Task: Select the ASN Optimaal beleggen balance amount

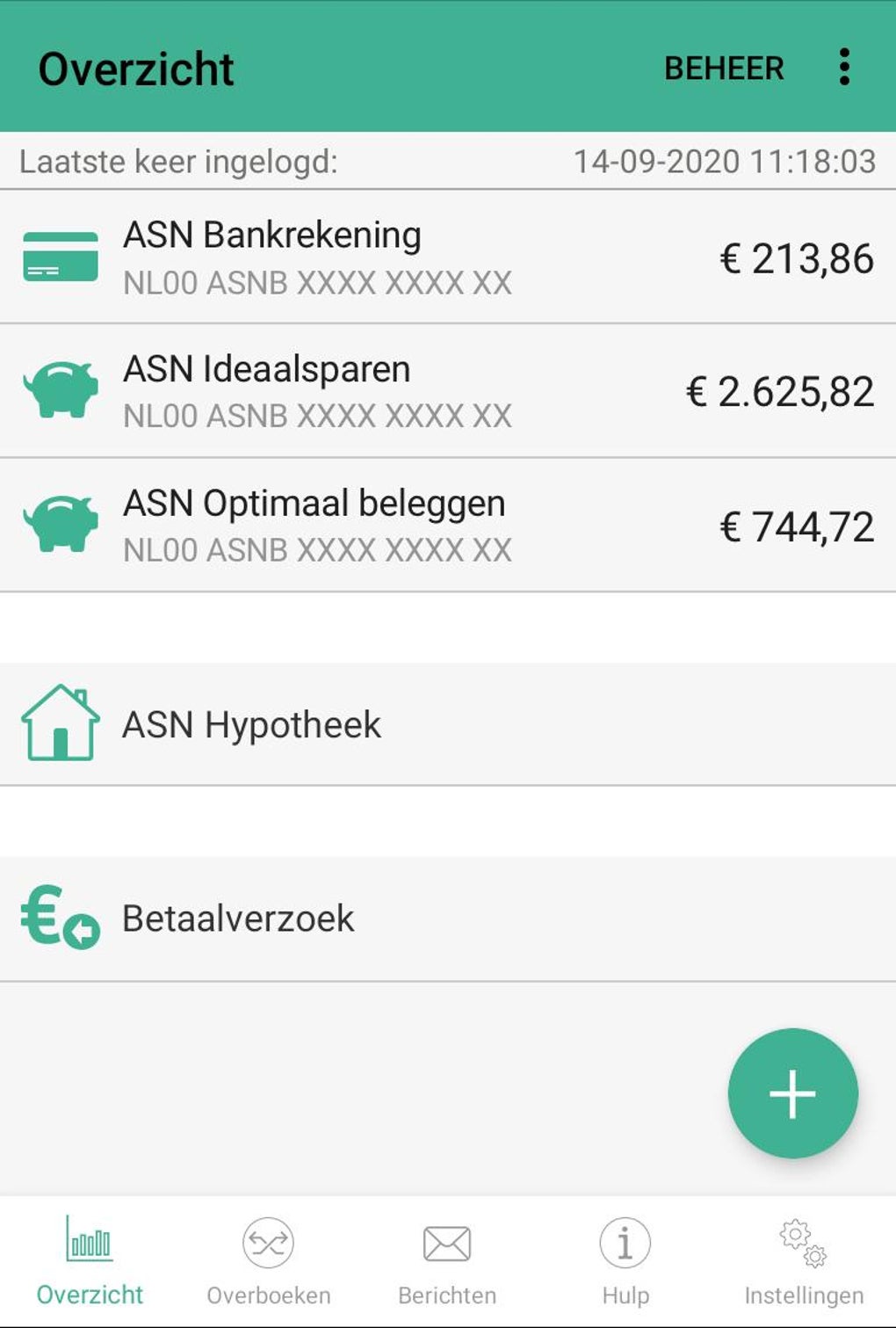Action: pyautogui.click(x=795, y=526)
